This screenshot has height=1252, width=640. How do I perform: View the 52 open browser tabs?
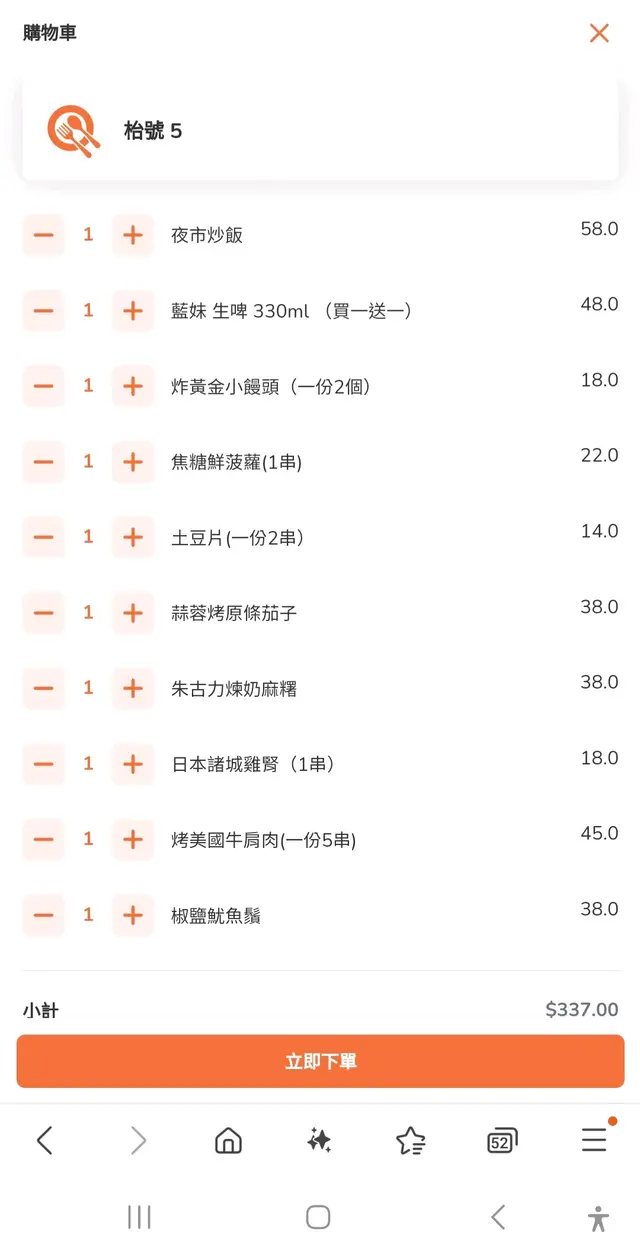[502, 1140]
